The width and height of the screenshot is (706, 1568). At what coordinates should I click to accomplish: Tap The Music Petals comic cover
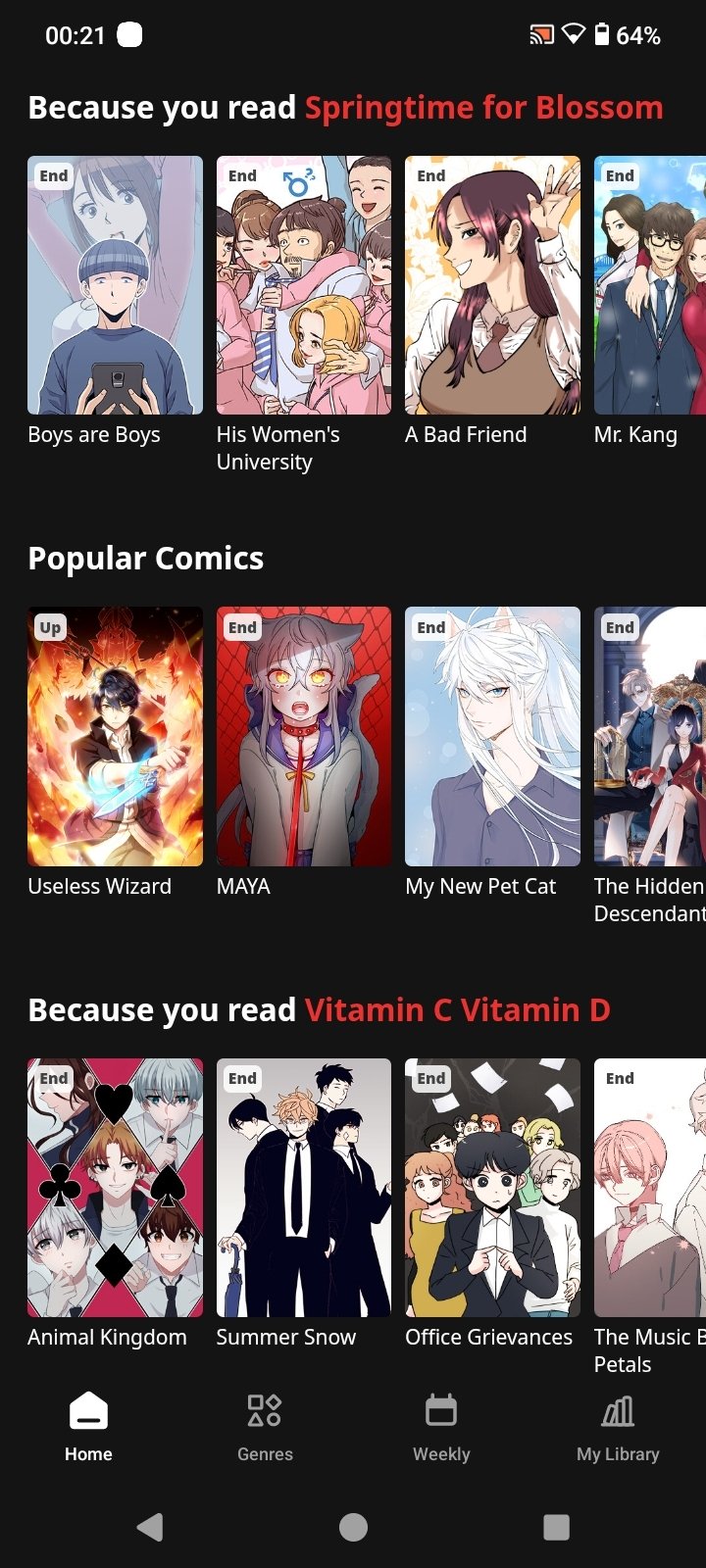point(649,1187)
